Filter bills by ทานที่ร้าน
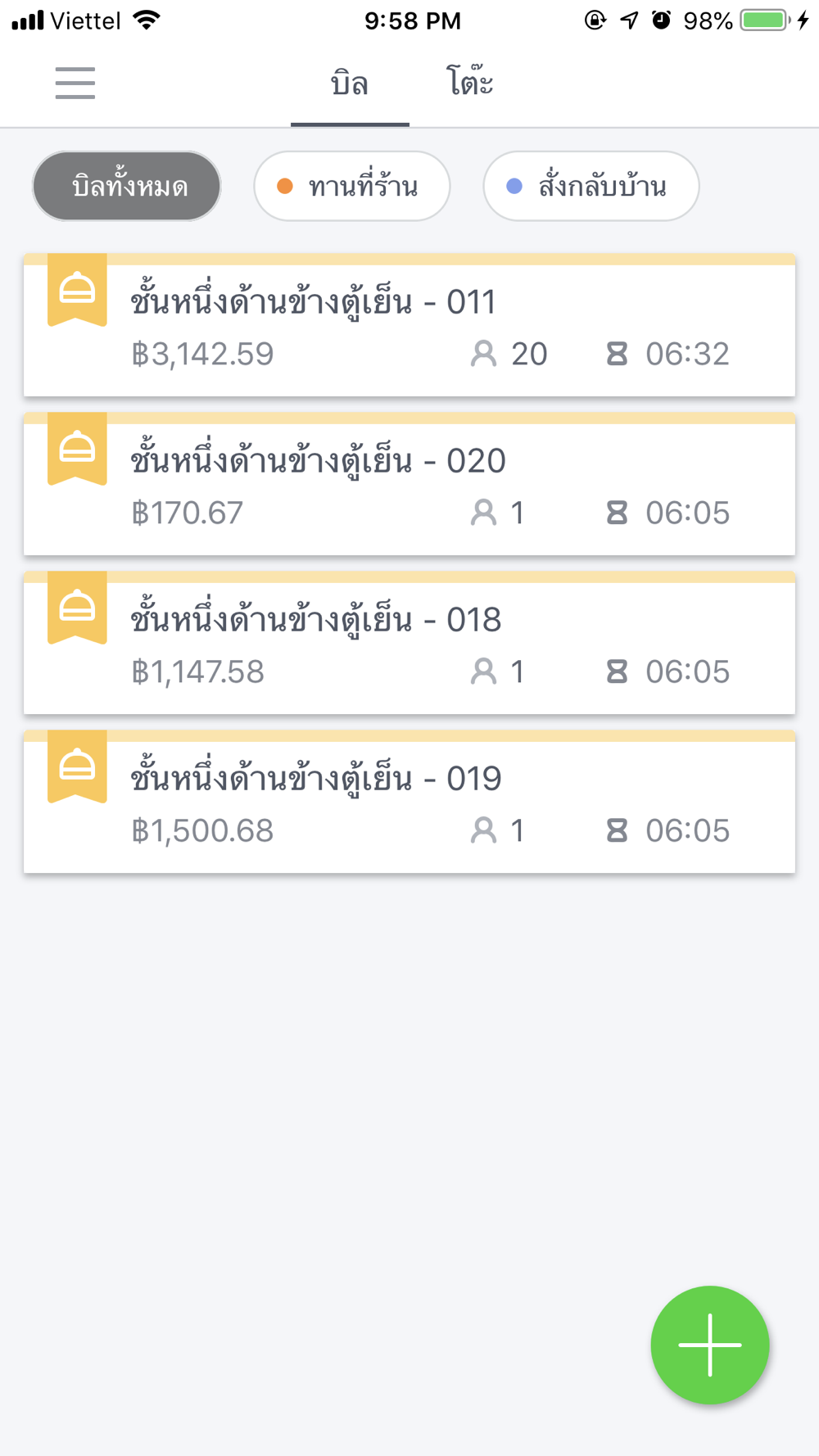This screenshot has width=819, height=1456. pos(352,186)
